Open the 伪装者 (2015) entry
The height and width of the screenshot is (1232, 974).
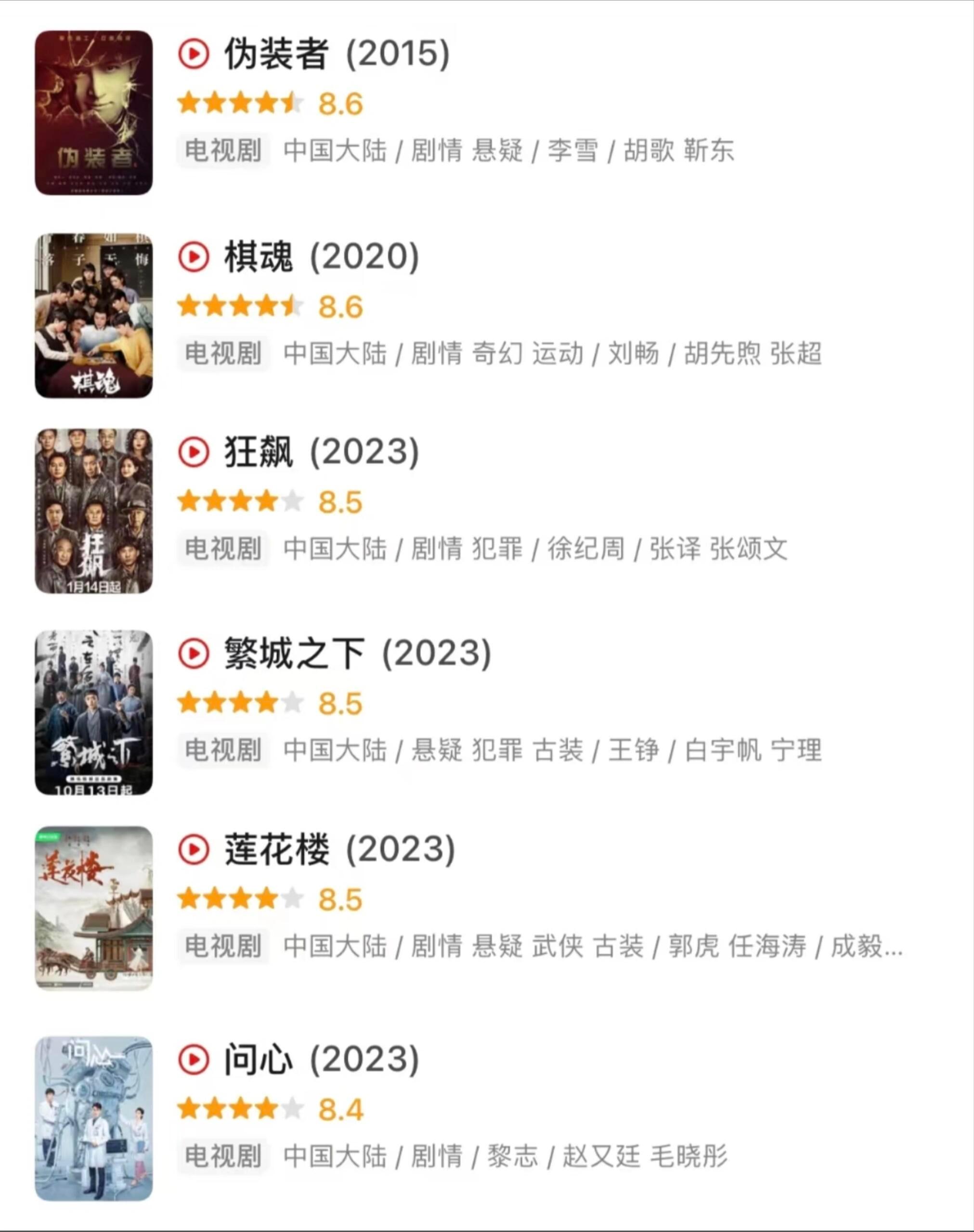(487, 112)
